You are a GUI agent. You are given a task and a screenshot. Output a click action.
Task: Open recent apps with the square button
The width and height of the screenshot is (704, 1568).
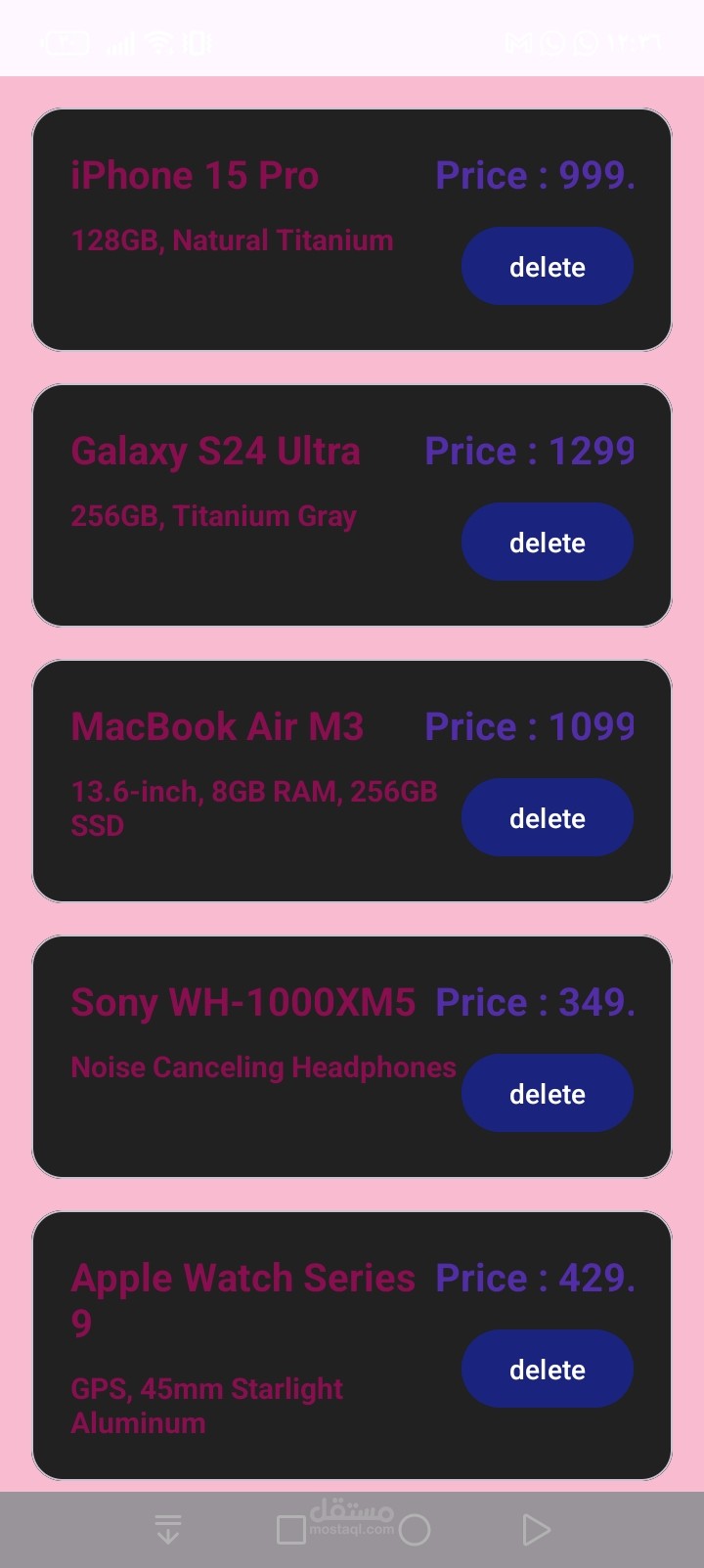coord(291,1530)
